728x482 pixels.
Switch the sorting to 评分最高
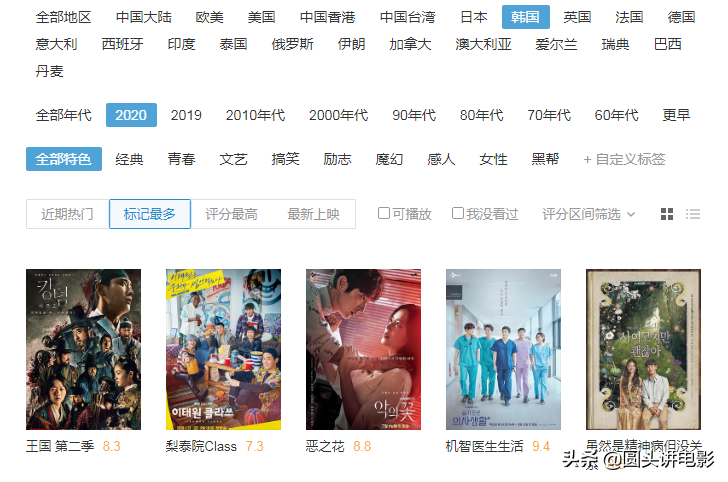(231, 214)
